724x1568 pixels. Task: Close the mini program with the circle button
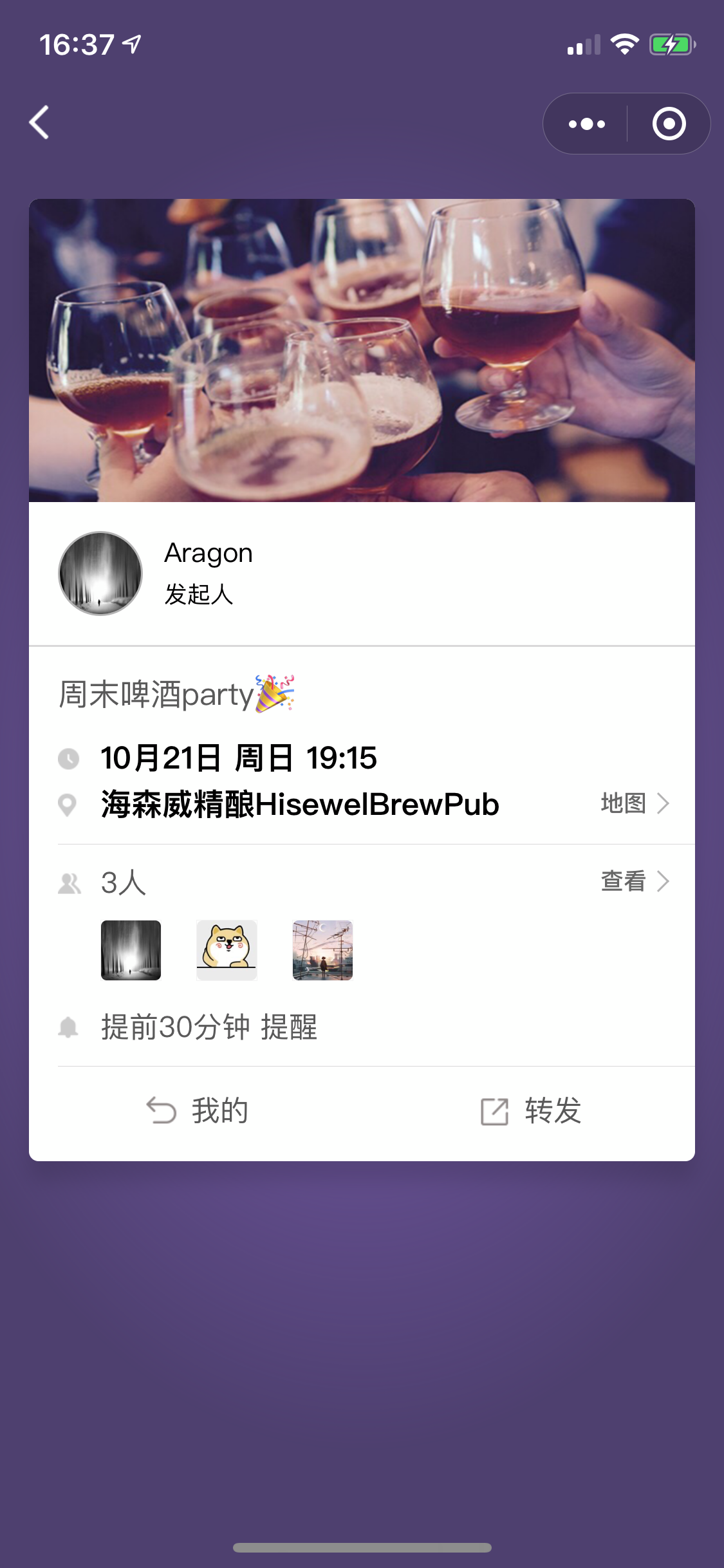point(669,124)
